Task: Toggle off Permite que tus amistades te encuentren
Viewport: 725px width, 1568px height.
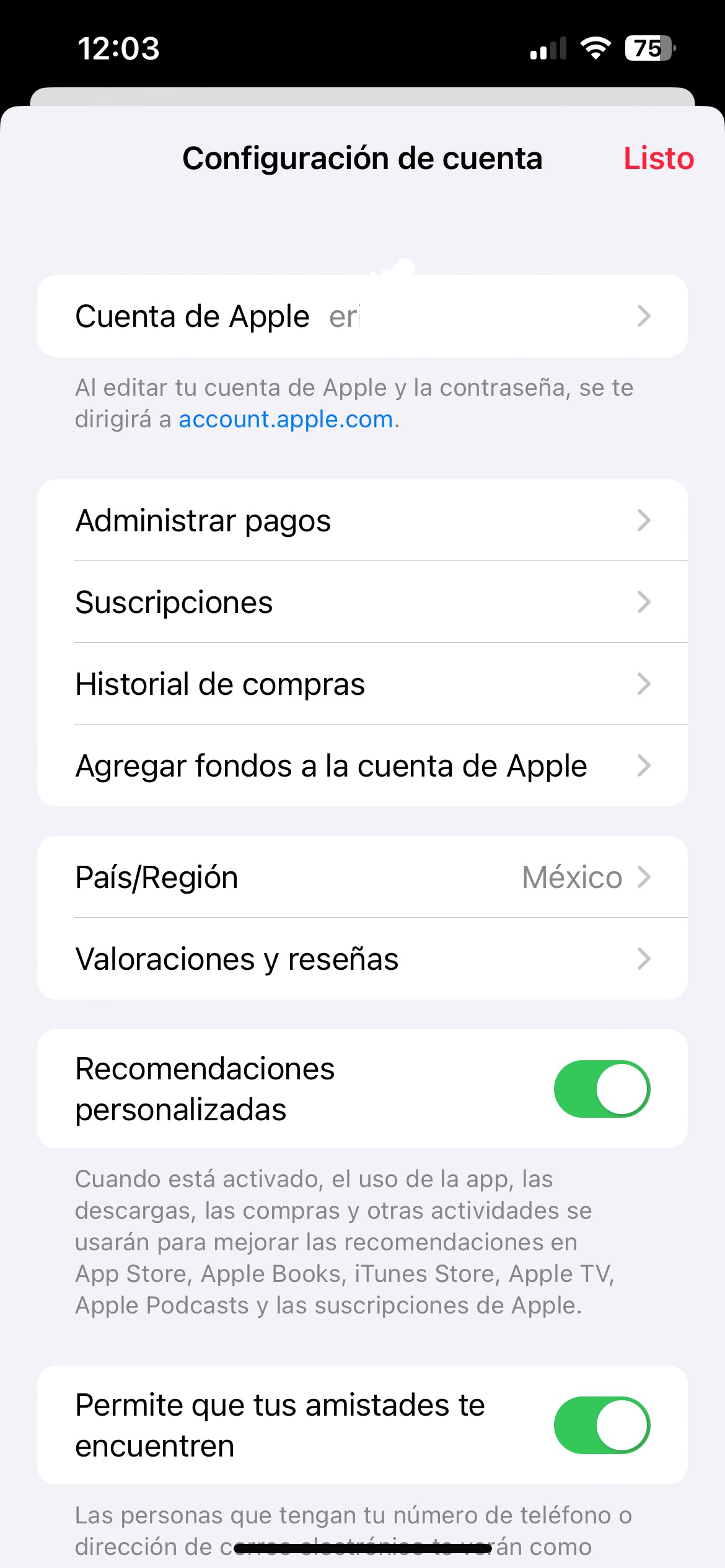Action: click(602, 1425)
